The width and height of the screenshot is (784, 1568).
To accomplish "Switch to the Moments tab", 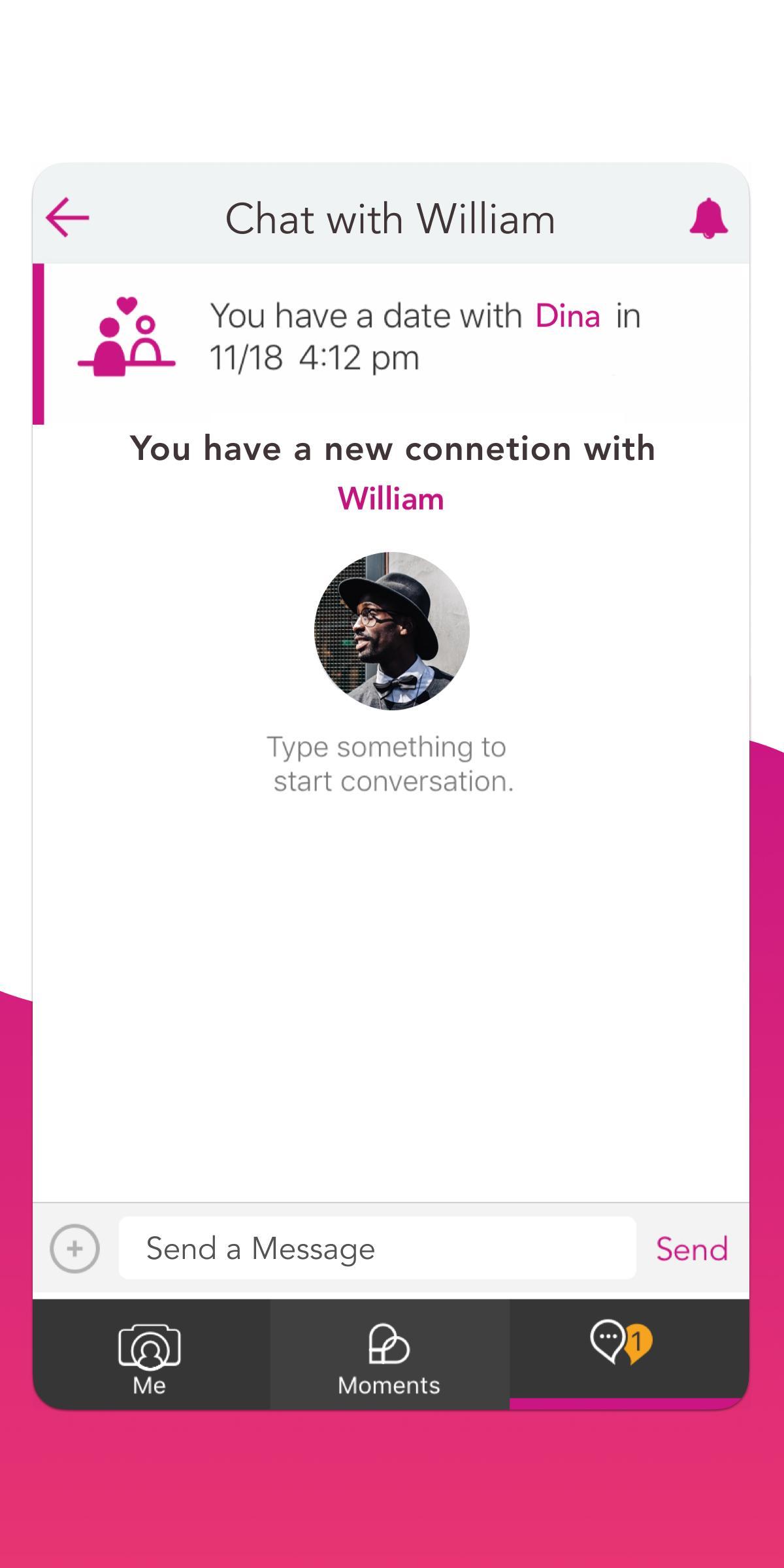I will point(389,1356).
